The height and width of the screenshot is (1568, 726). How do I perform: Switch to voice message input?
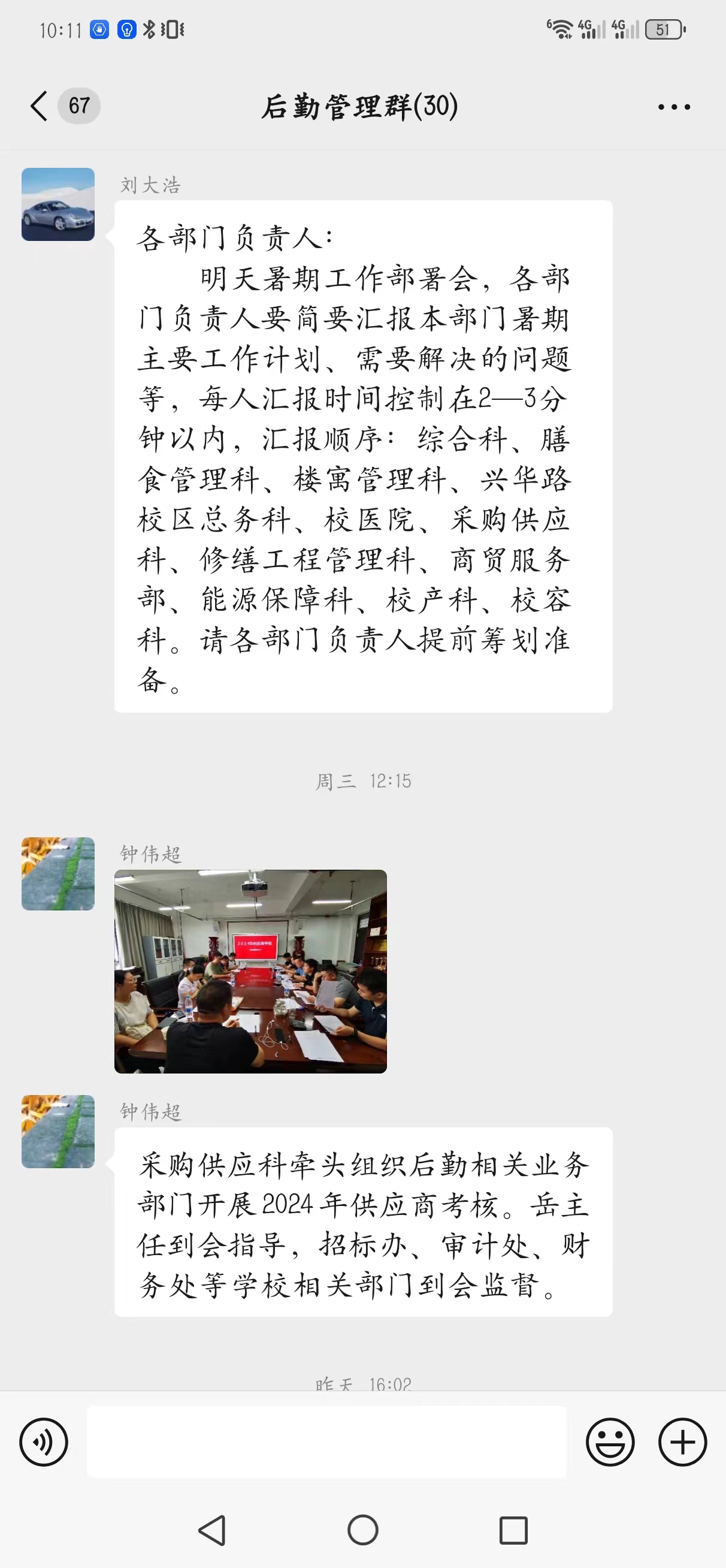coord(44,1442)
